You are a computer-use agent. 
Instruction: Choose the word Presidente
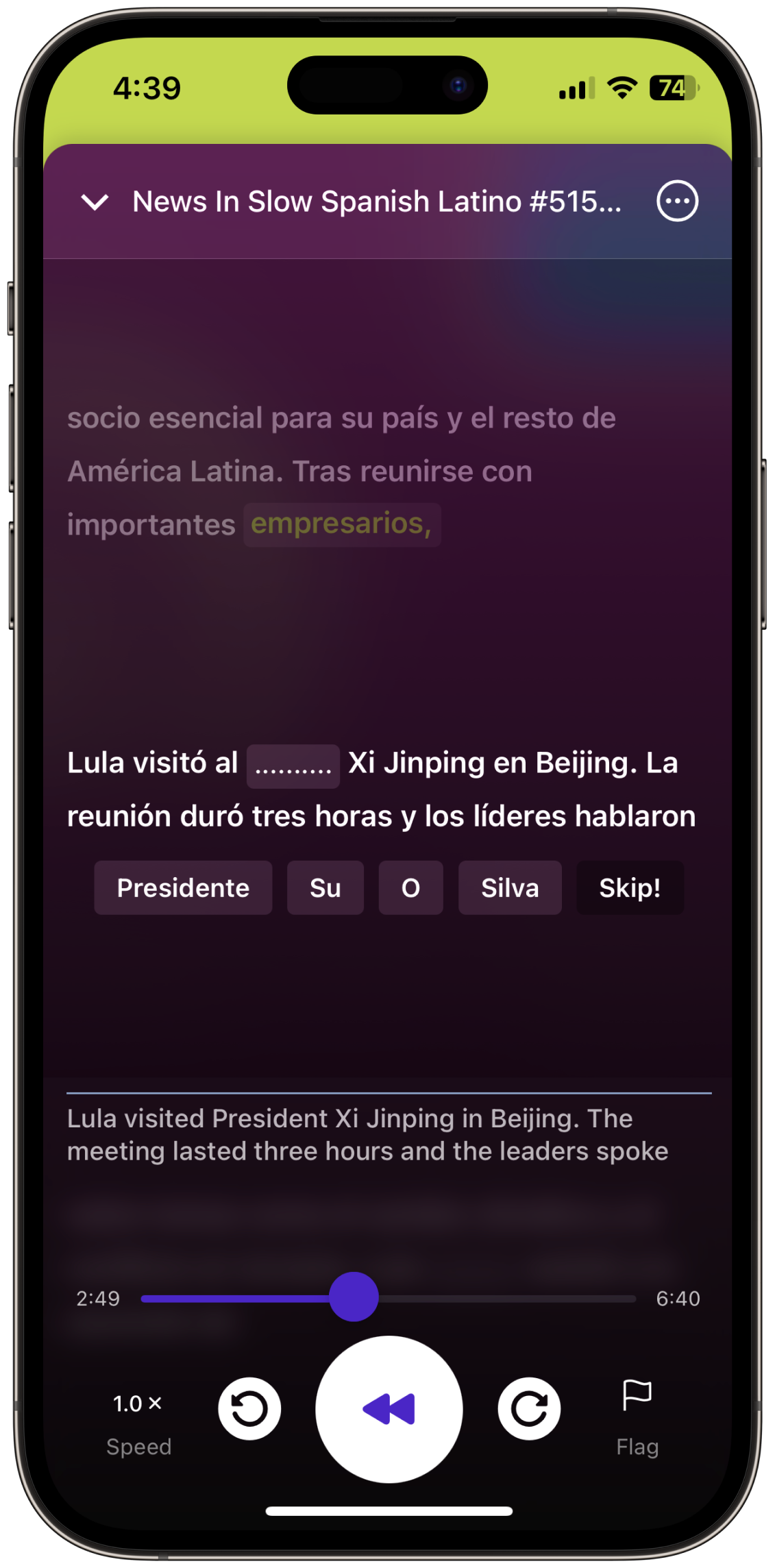click(x=183, y=887)
